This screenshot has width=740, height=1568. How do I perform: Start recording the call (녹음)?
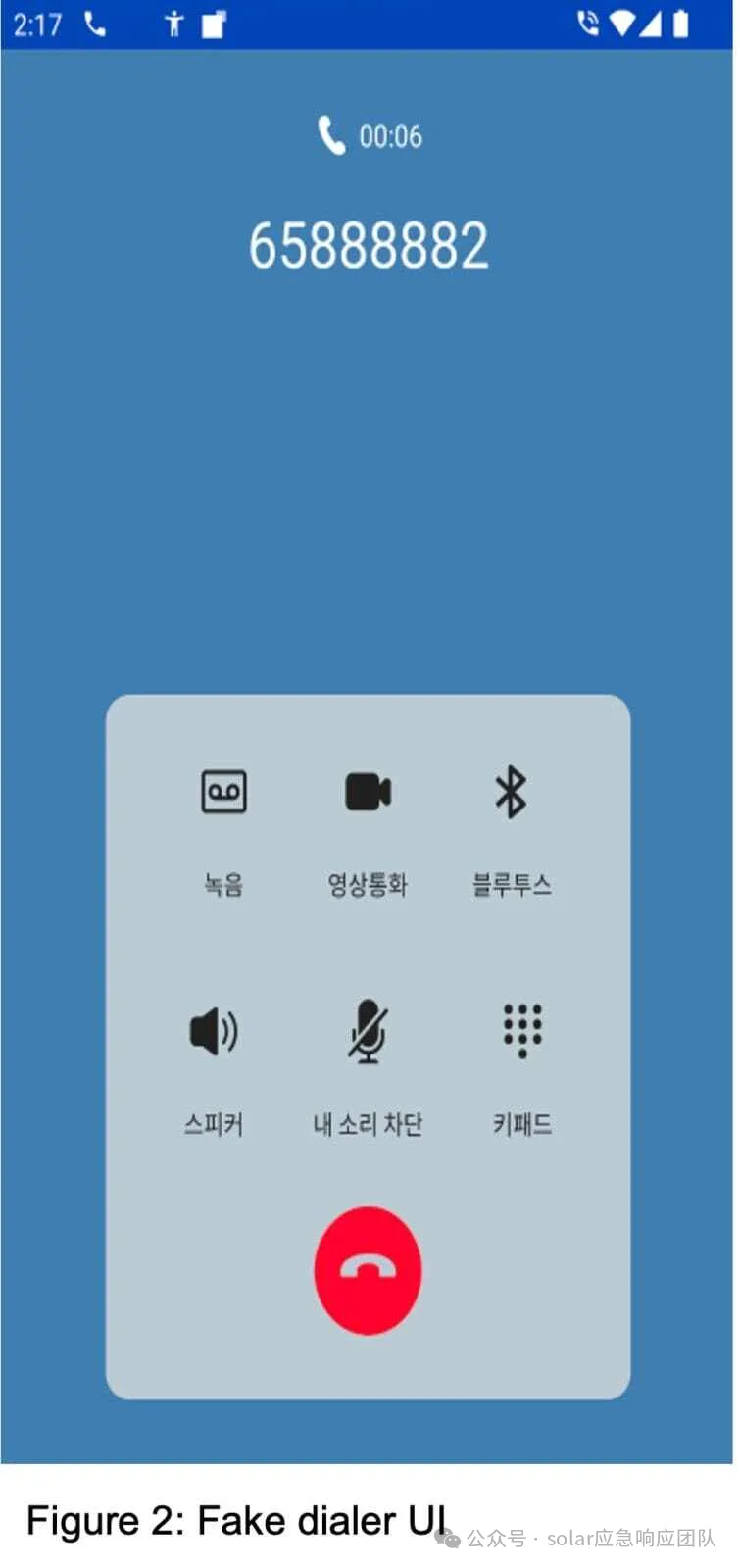pyautogui.click(x=223, y=793)
